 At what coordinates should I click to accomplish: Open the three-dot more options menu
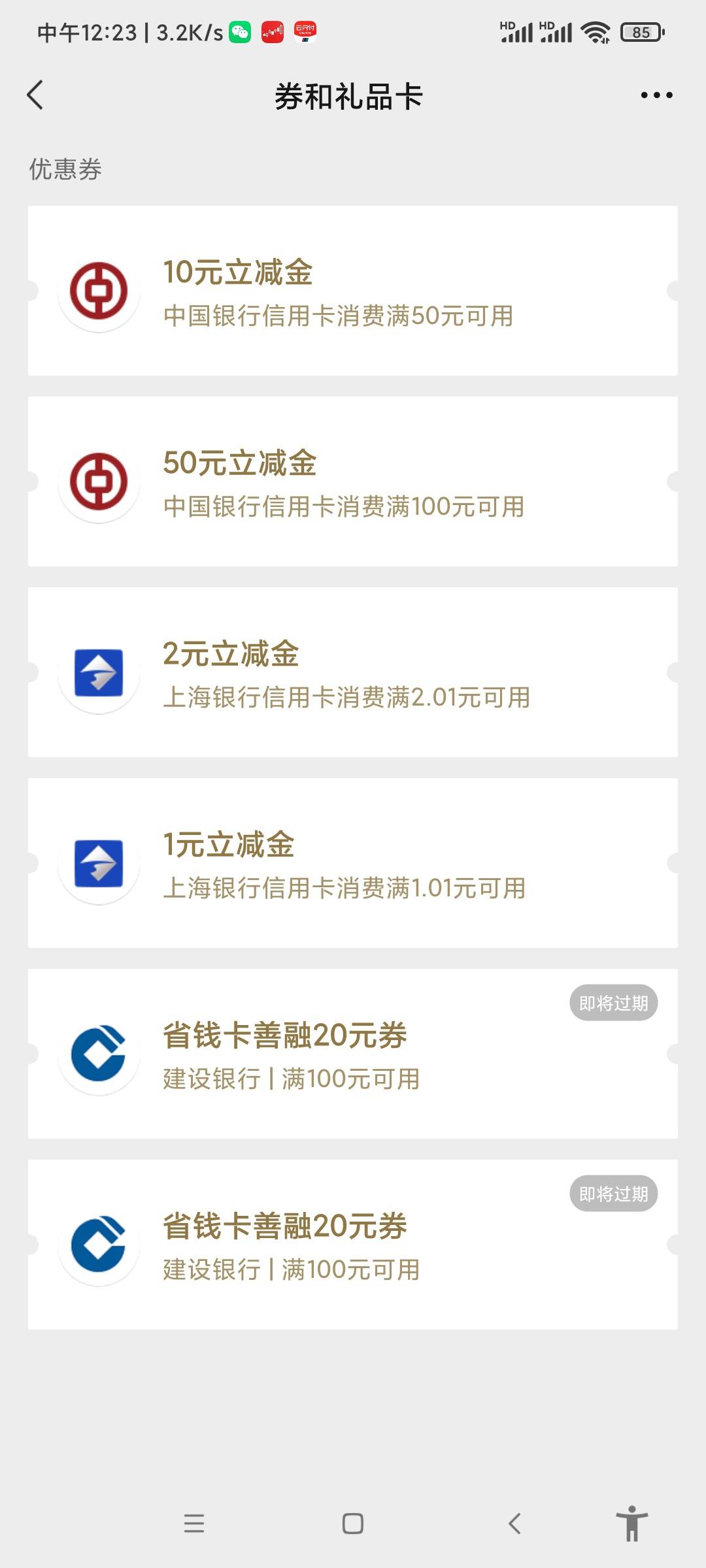tap(656, 95)
